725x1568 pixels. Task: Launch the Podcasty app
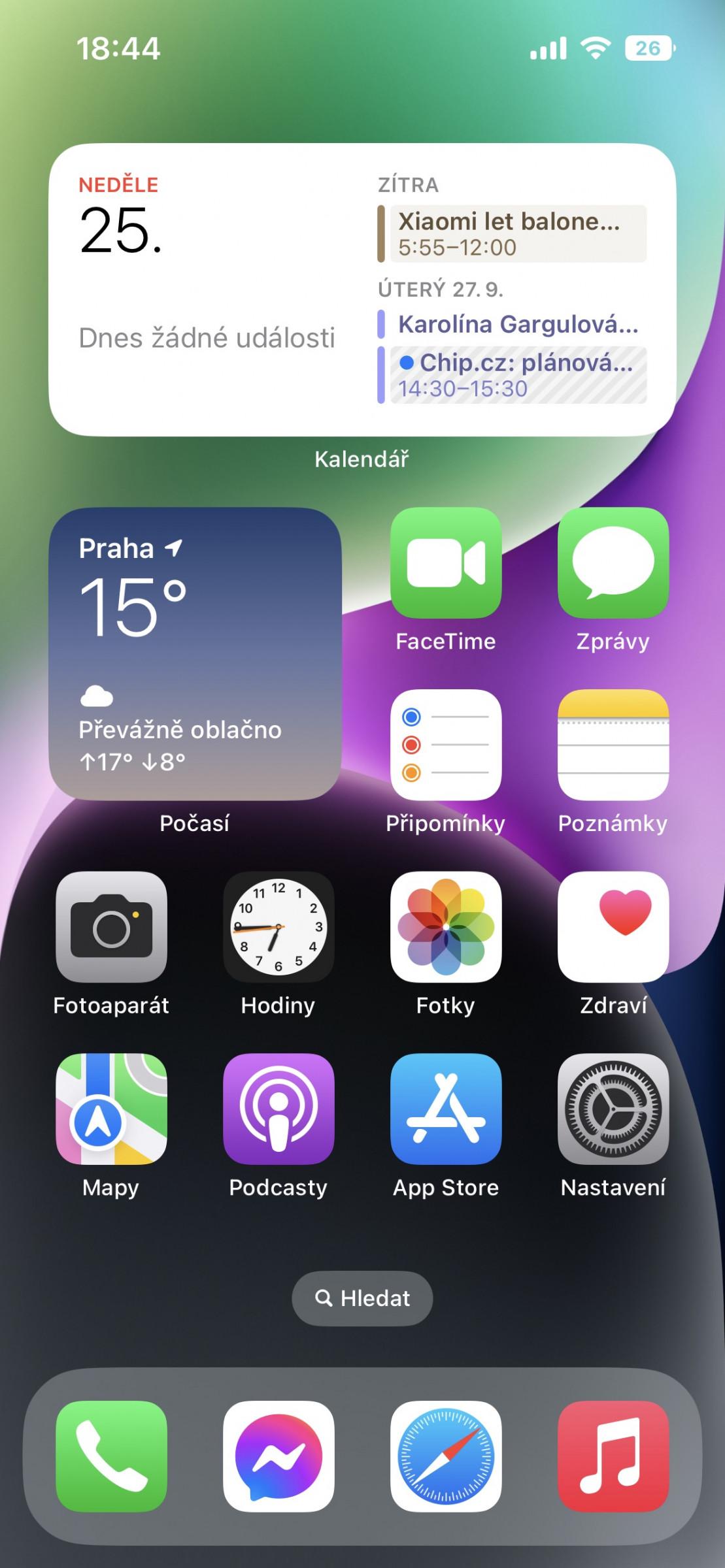coord(278,1109)
